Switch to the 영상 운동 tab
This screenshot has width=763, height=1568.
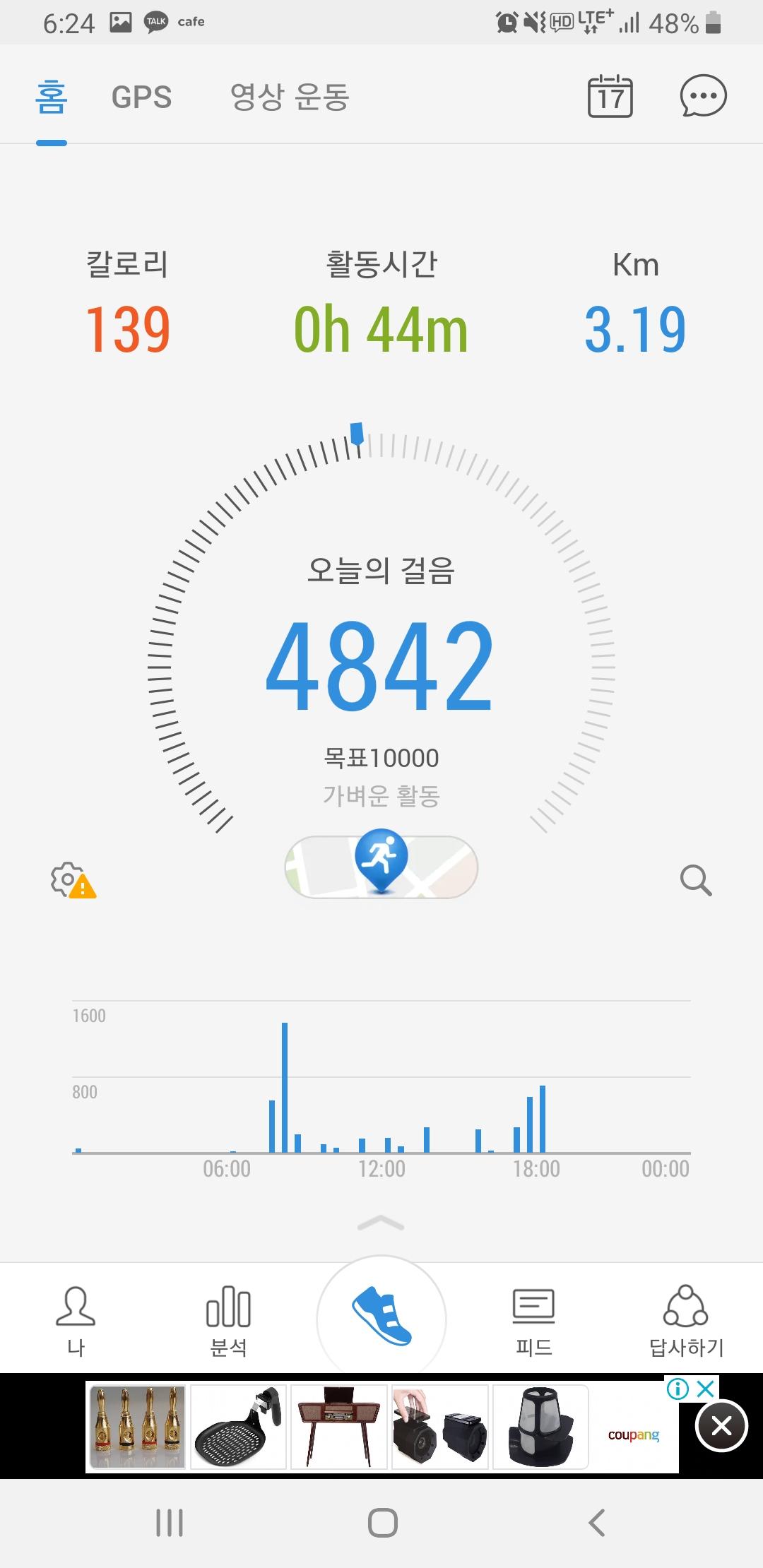290,97
